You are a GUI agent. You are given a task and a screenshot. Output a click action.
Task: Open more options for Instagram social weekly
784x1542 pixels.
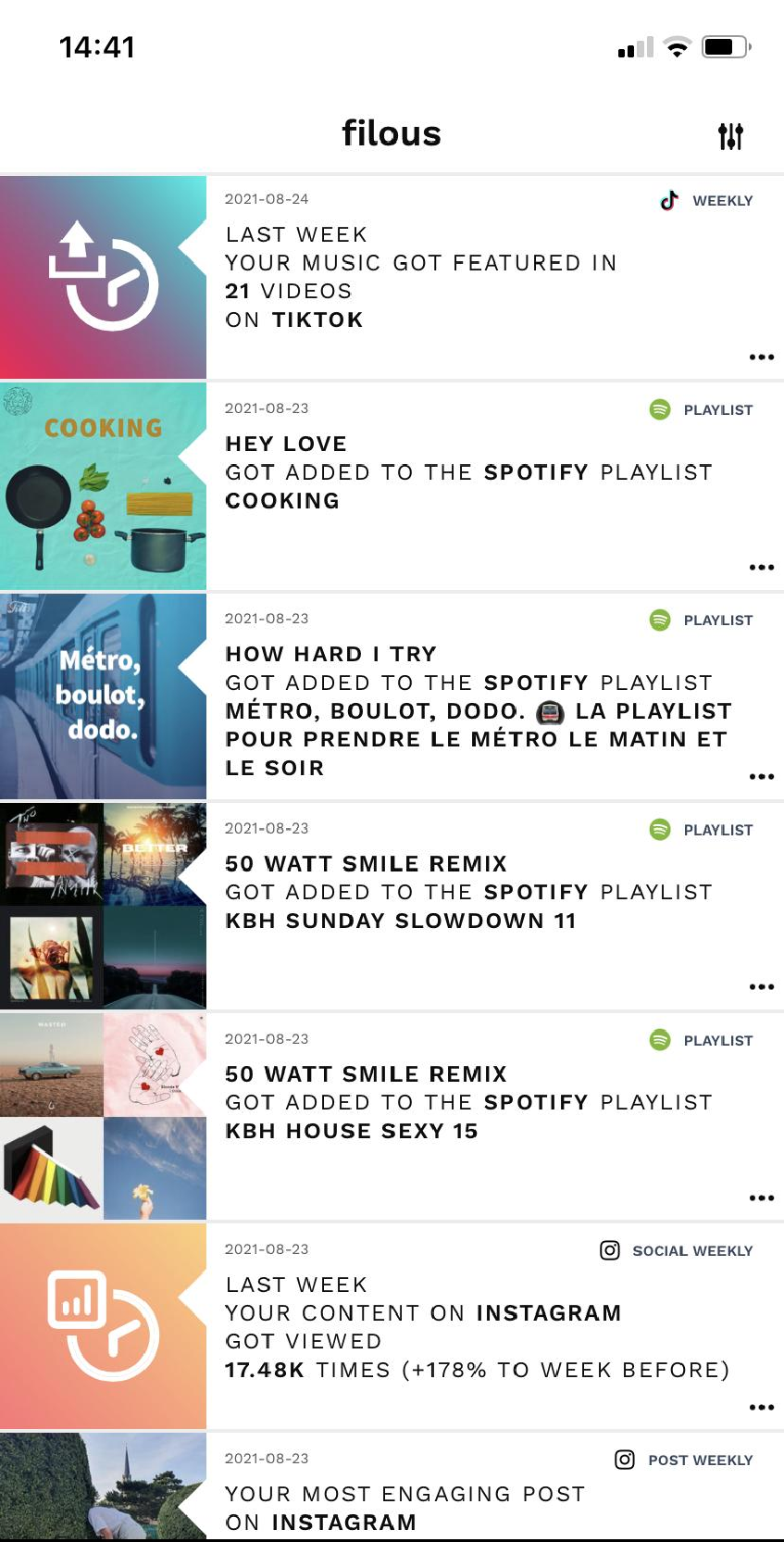(761, 1407)
